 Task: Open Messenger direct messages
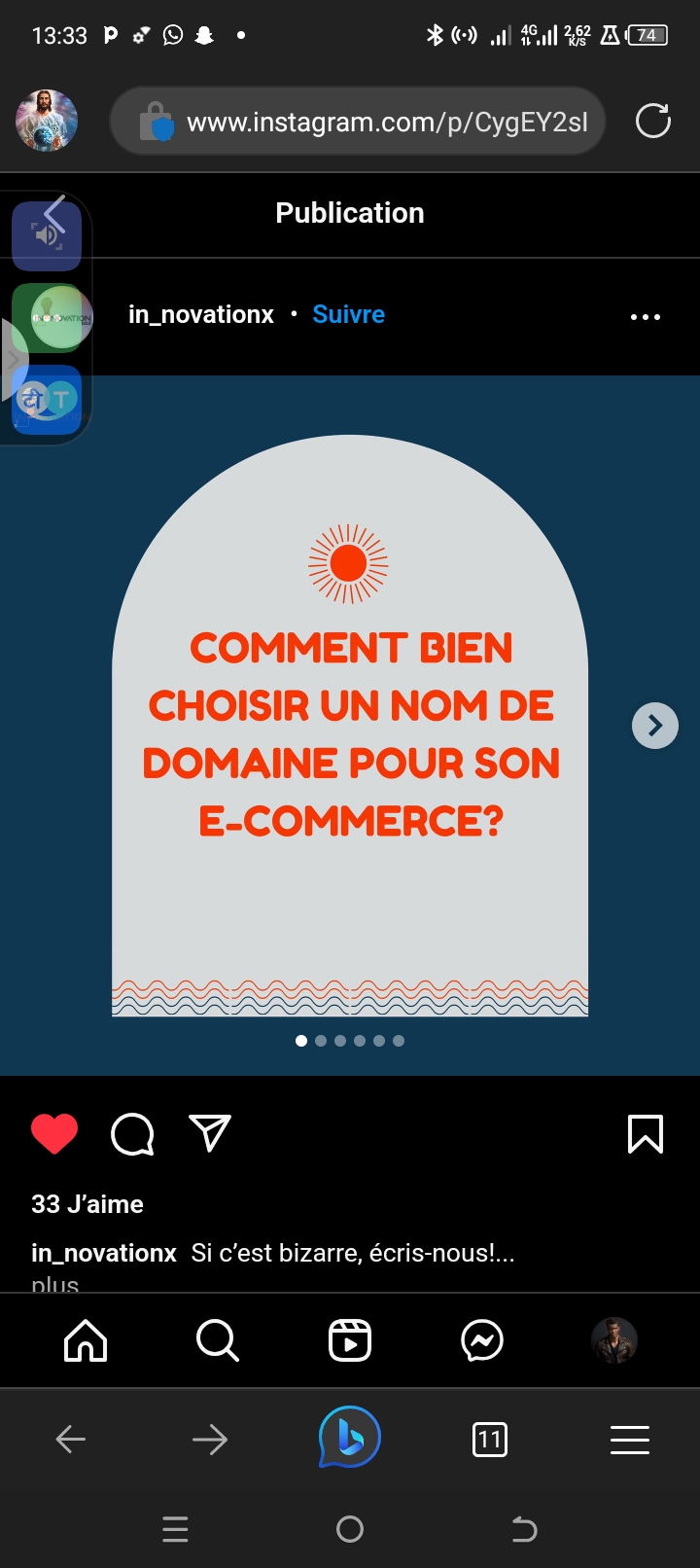(x=482, y=1340)
